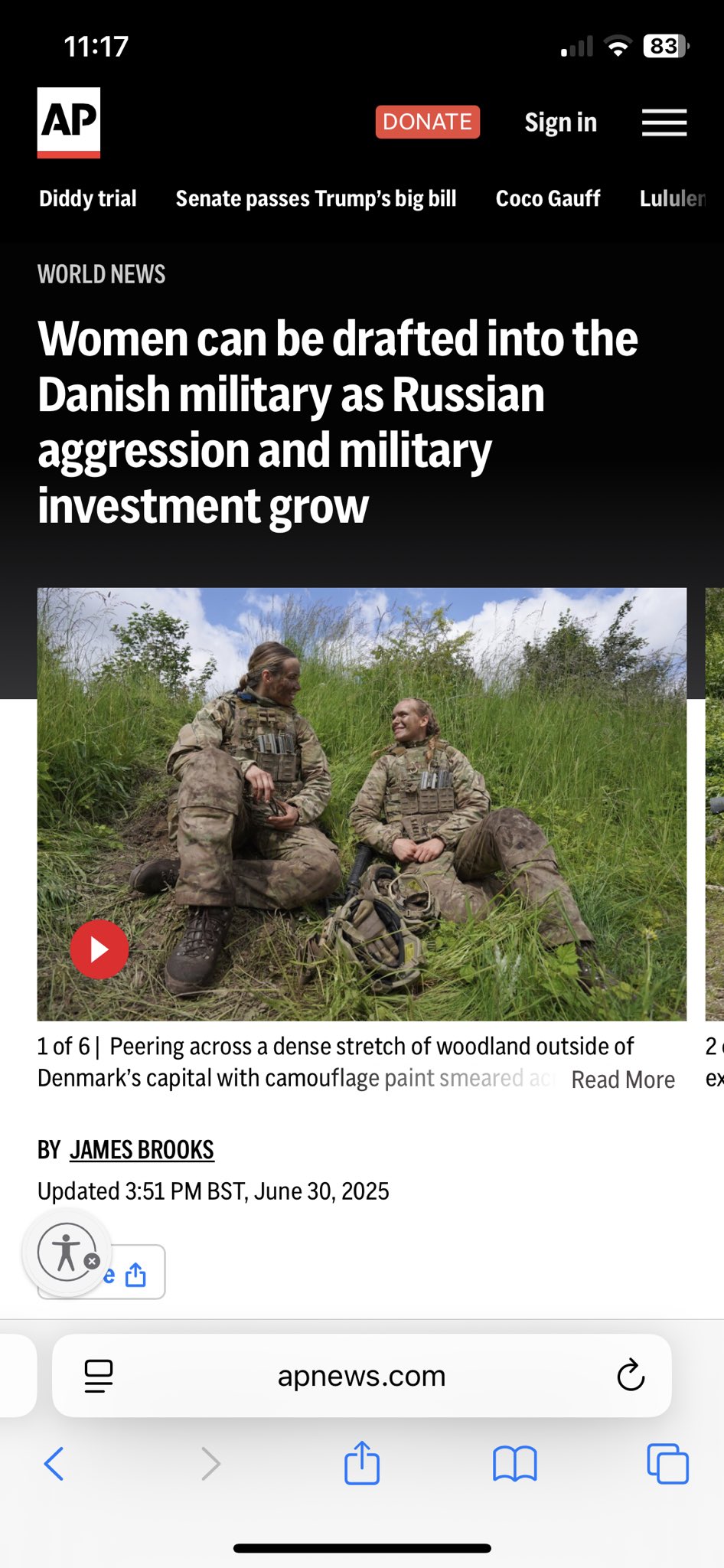724x1568 pixels.
Task: Go back to the previous page
Action: tap(54, 1464)
